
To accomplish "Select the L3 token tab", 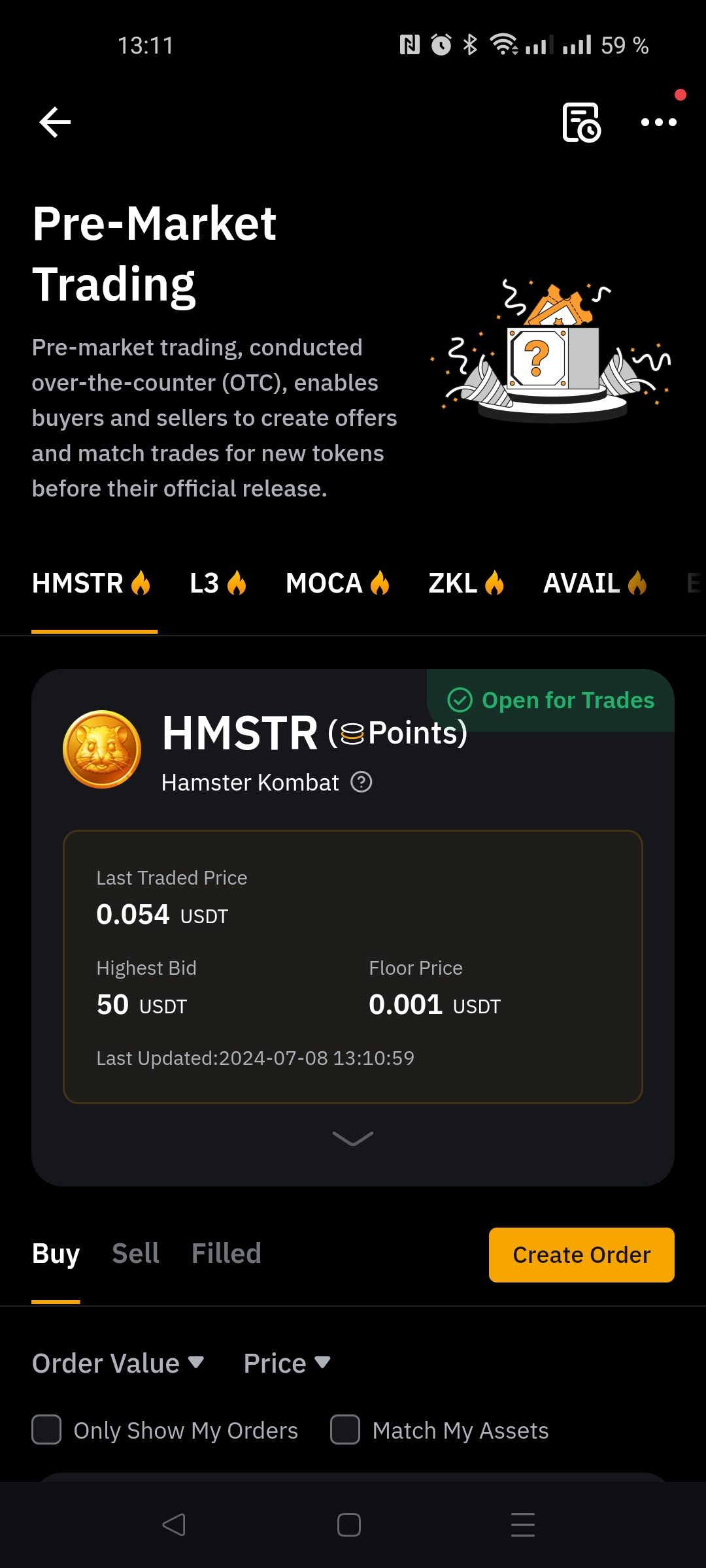I will tap(218, 583).
